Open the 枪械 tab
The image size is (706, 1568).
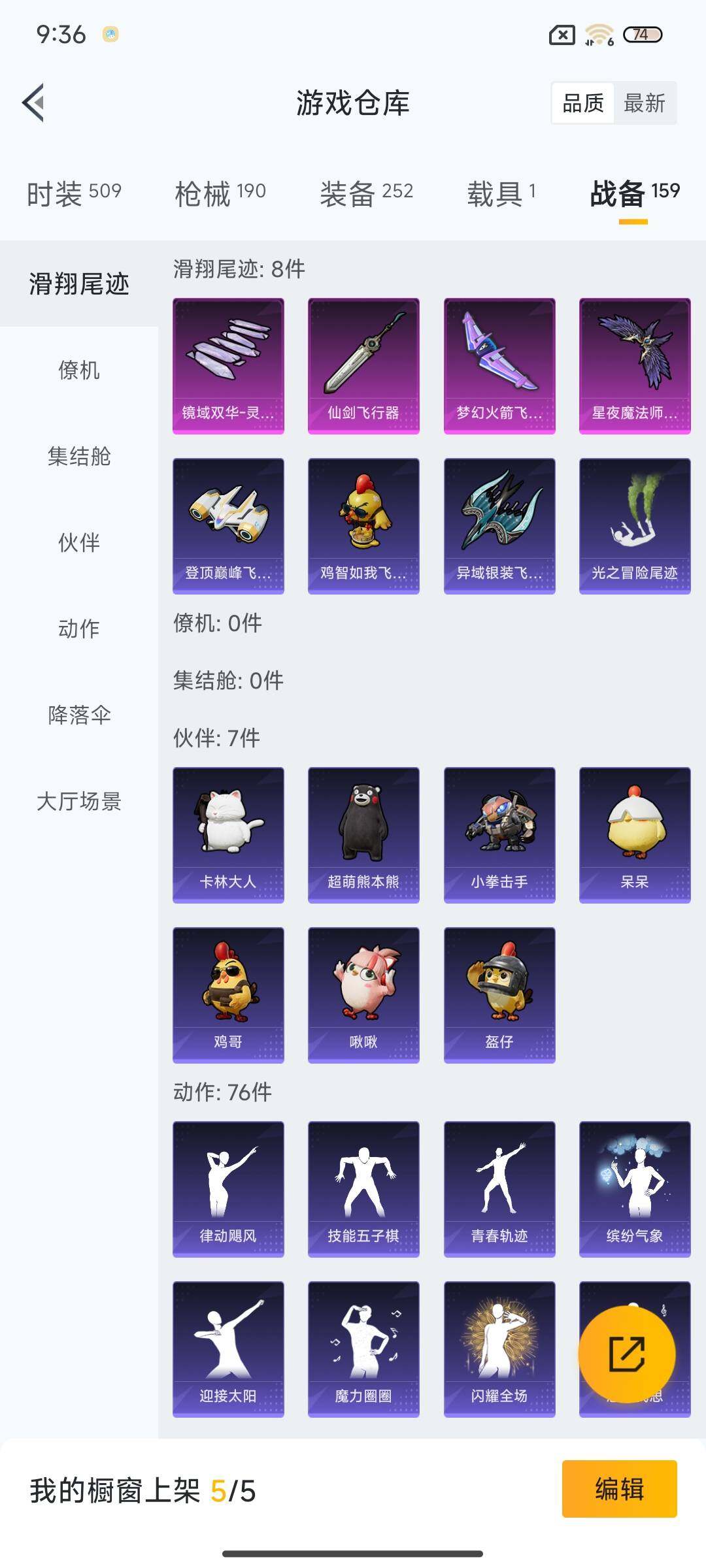tap(220, 193)
